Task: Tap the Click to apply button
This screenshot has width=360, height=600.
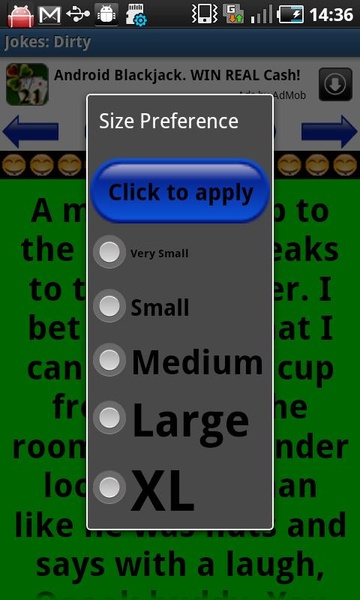Action: pyautogui.click(x=180, y=191)
